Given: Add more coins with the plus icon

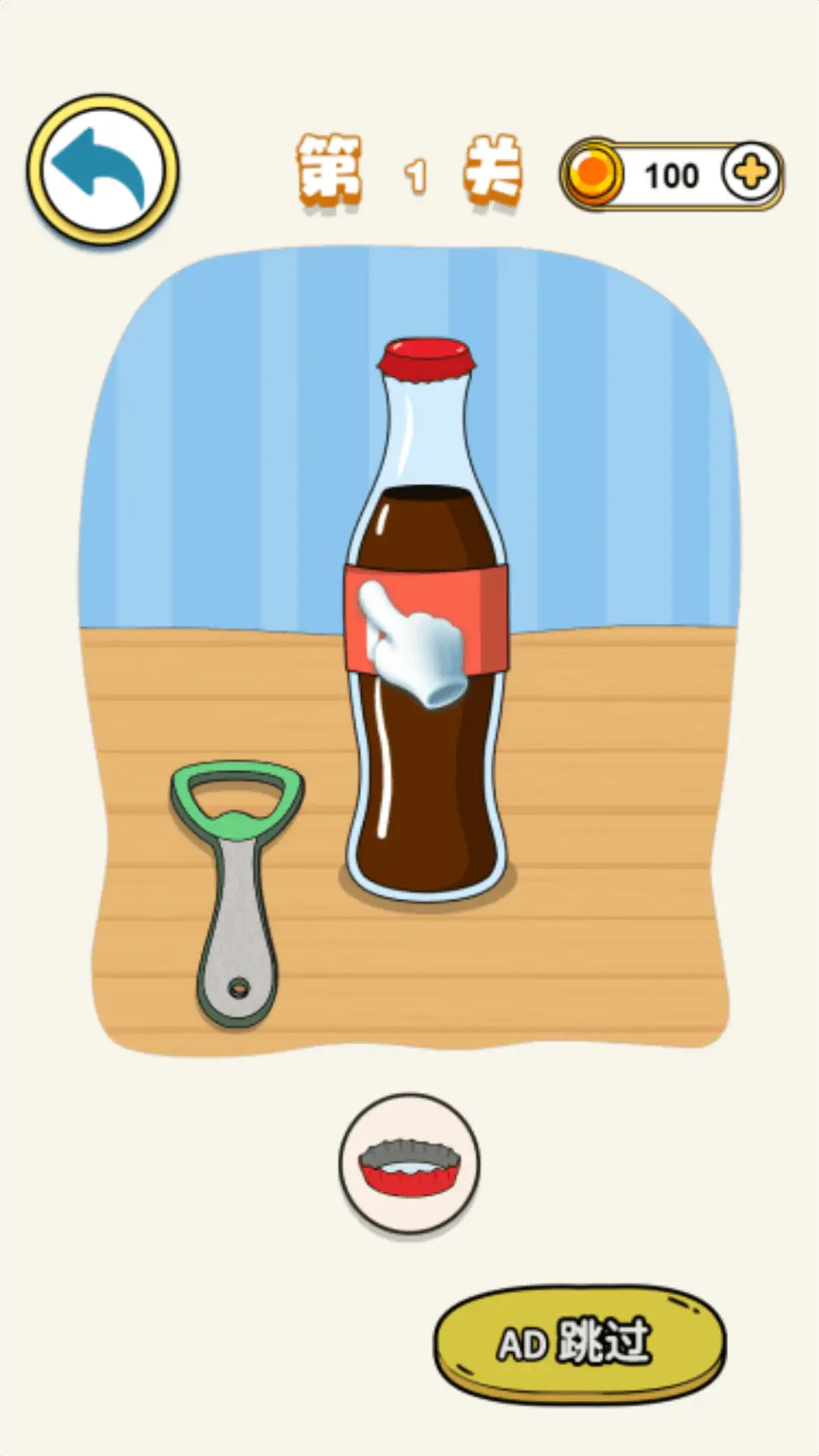Looking at the screenshot, I should click(x=751, y=173).
